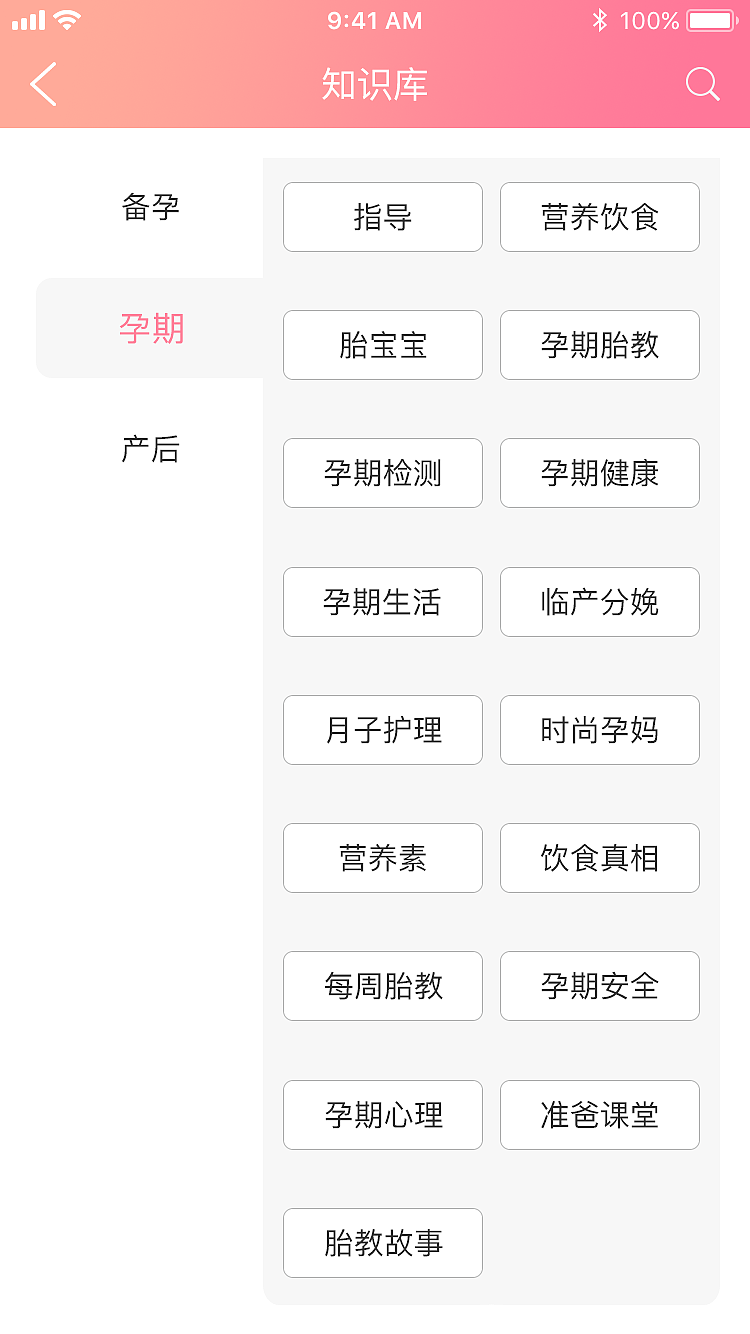View the 孕期检测 section
The height and width of the screenshot is (1334, 750).
click(383, 473)
